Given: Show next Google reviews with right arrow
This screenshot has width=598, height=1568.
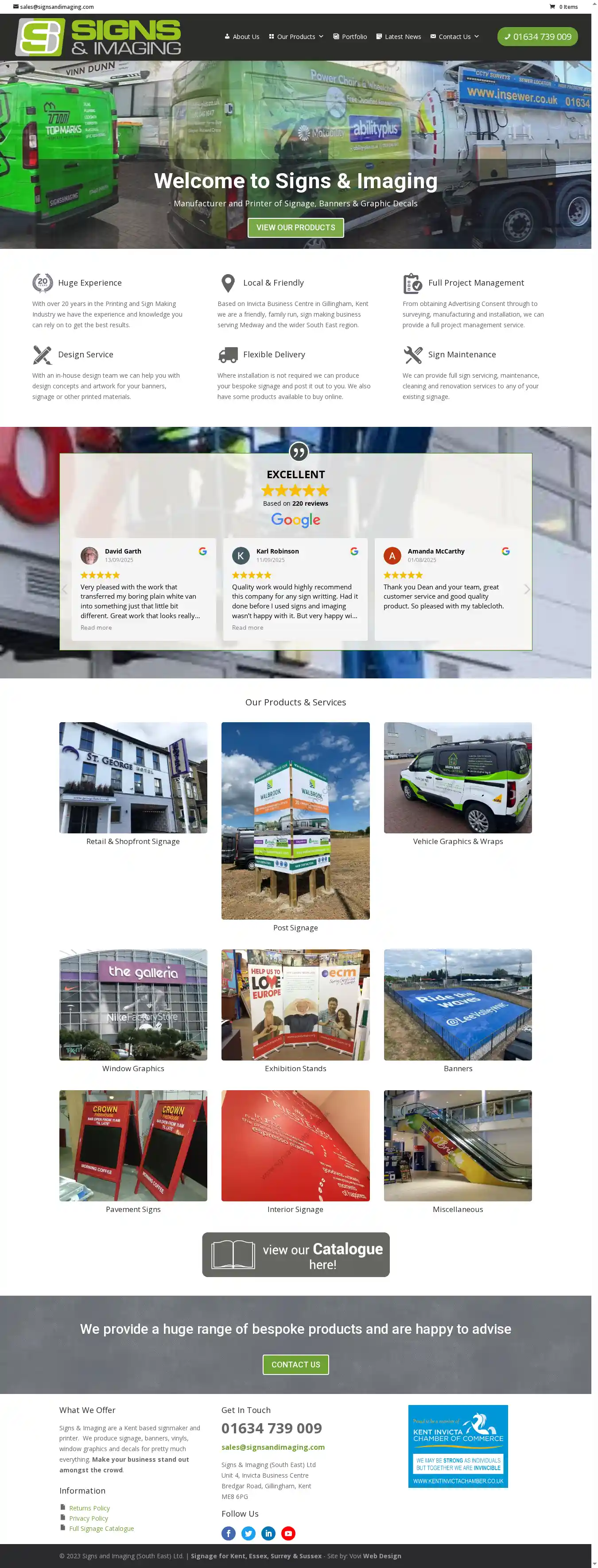Looking at the screenshot, I should pos(527,589).
